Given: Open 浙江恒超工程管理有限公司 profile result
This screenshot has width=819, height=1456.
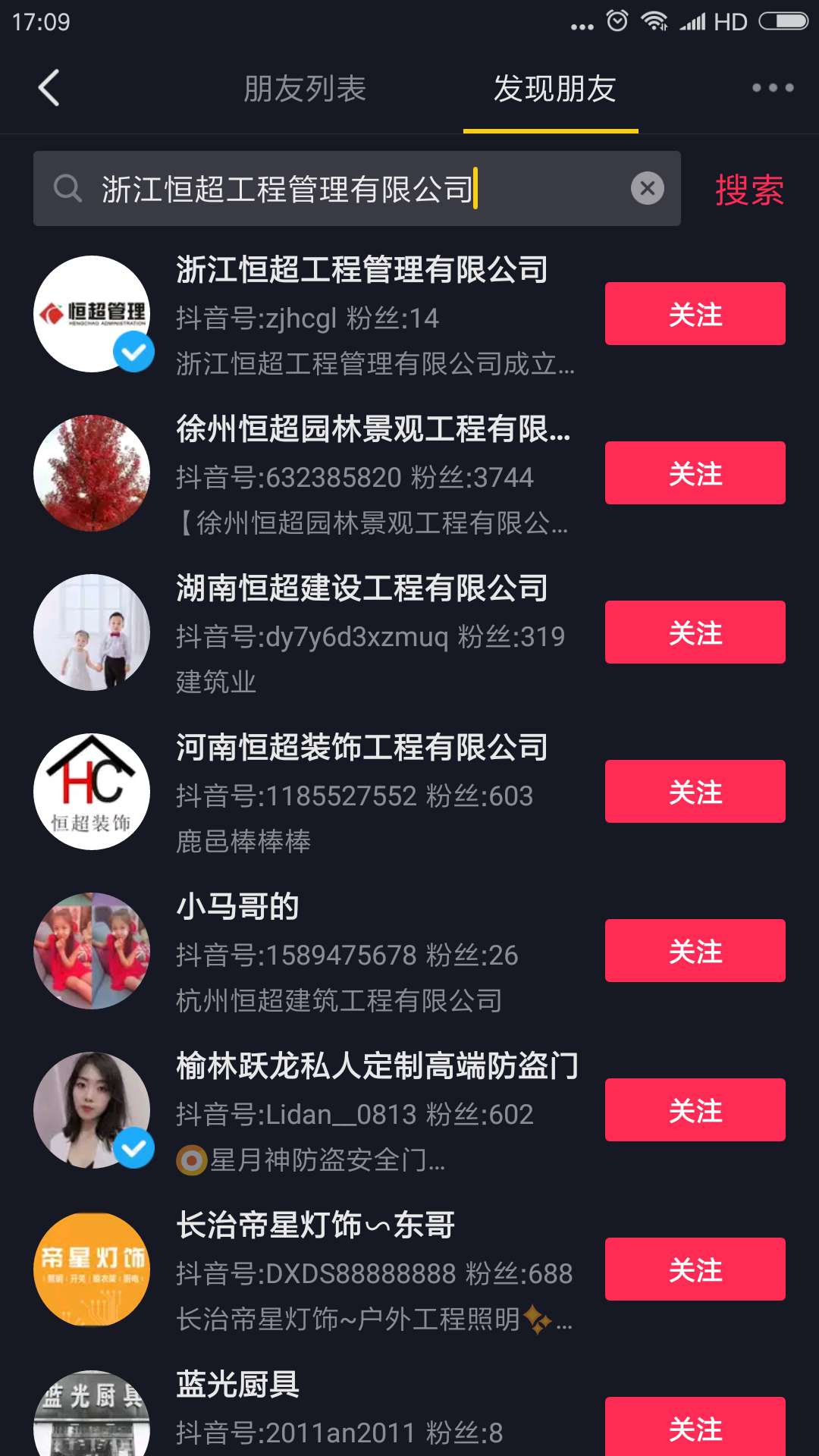Looking at the screenshot, I should [x=362, y=271].
